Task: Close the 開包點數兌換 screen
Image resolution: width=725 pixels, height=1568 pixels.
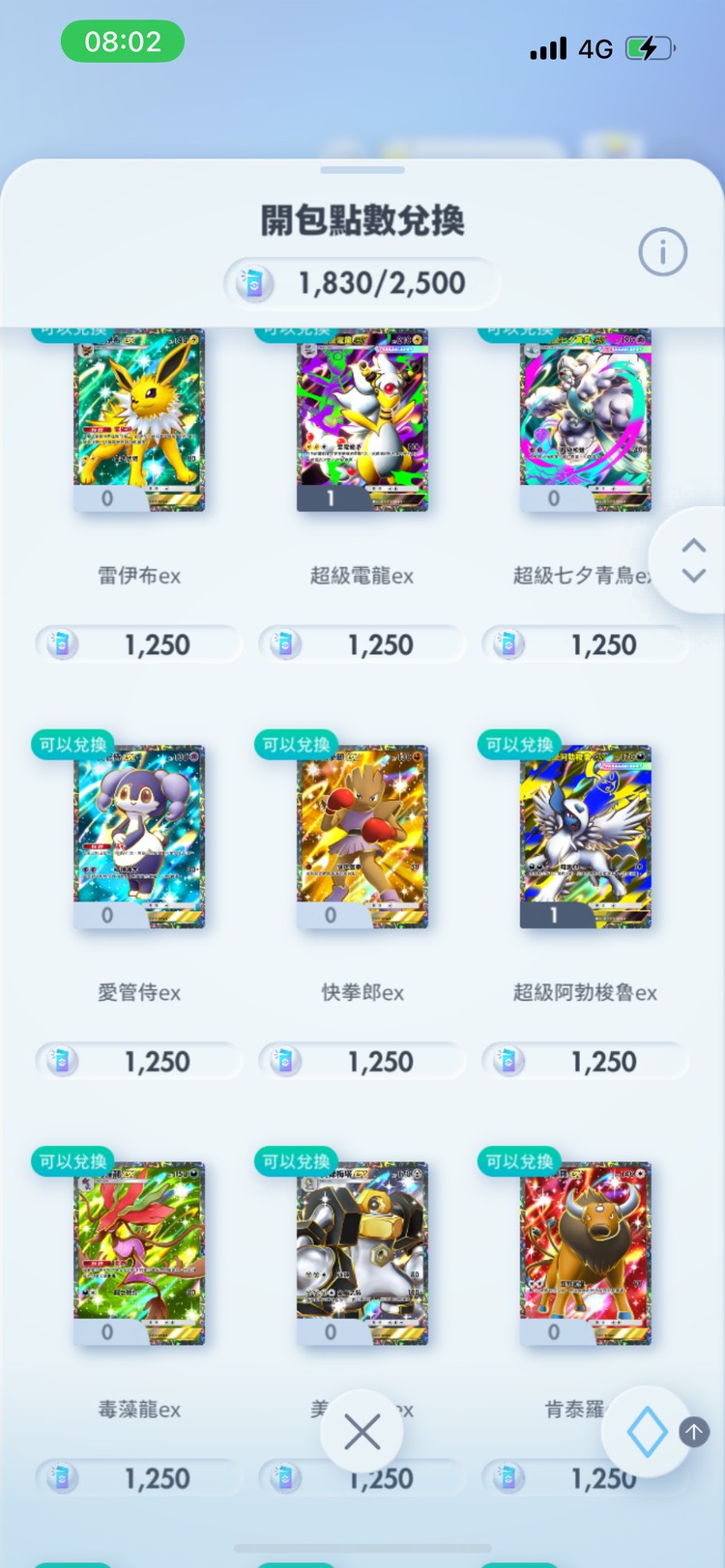Action: 362,1433
